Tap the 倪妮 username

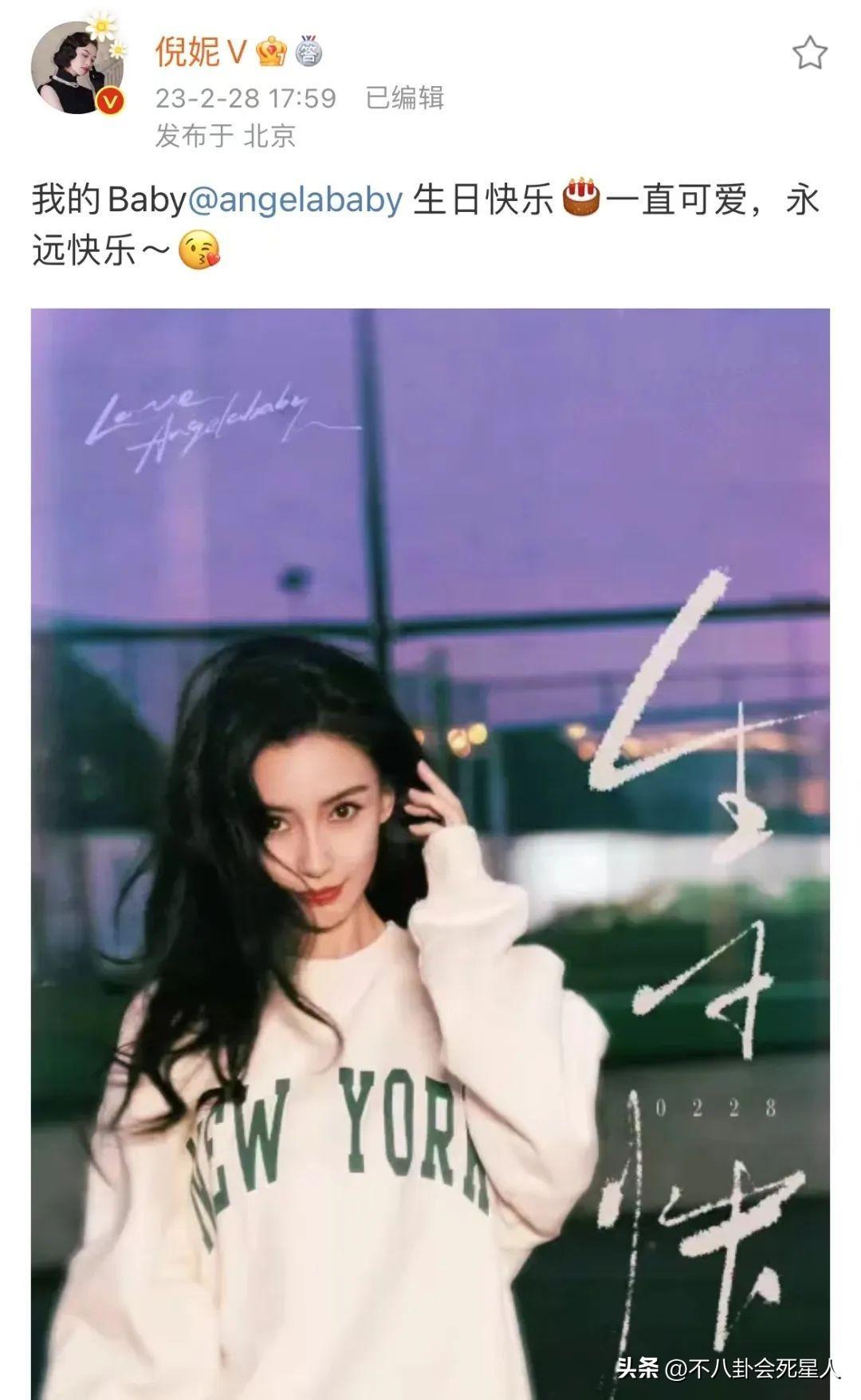click(188, 53)
